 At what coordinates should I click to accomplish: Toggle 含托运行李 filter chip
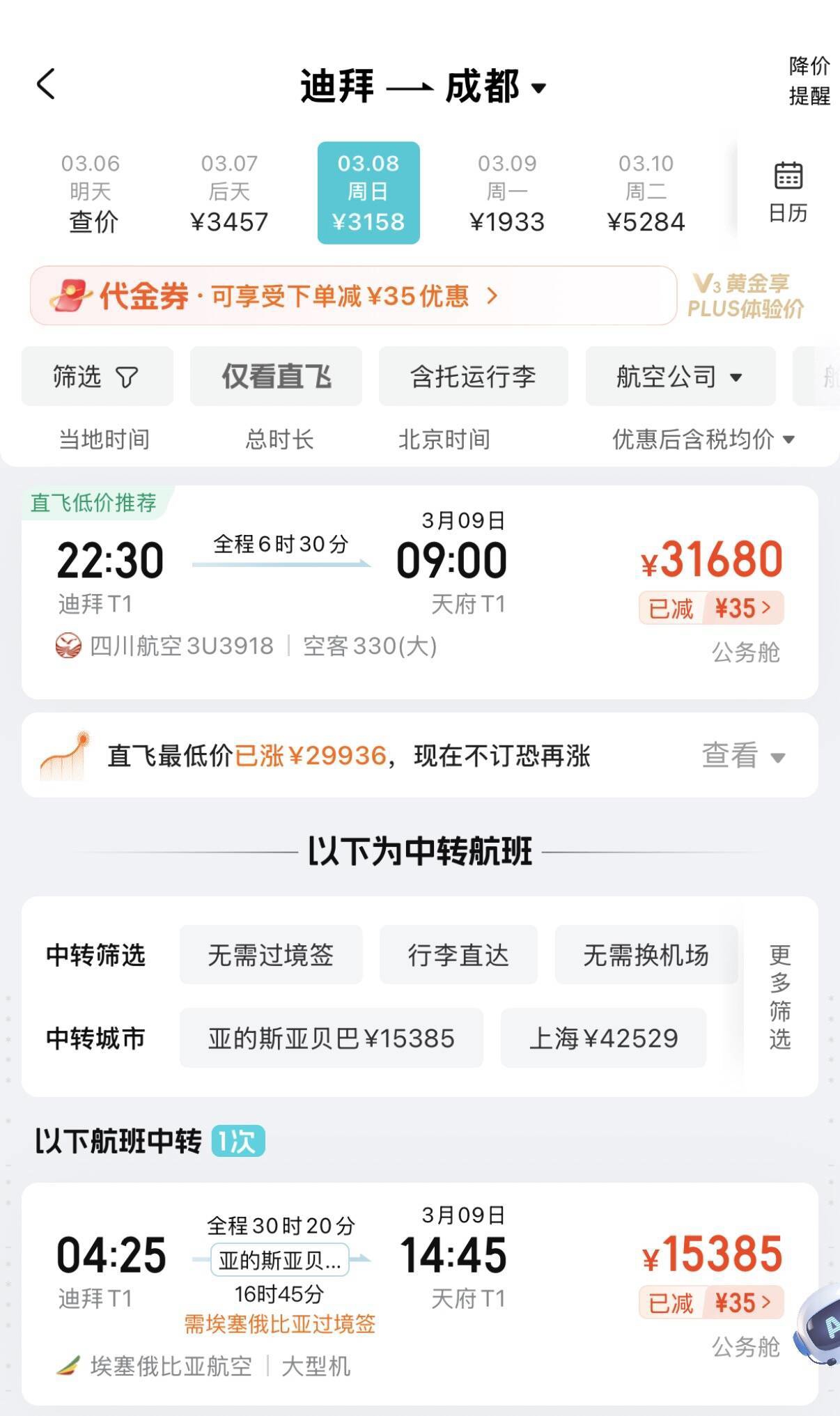473,377
